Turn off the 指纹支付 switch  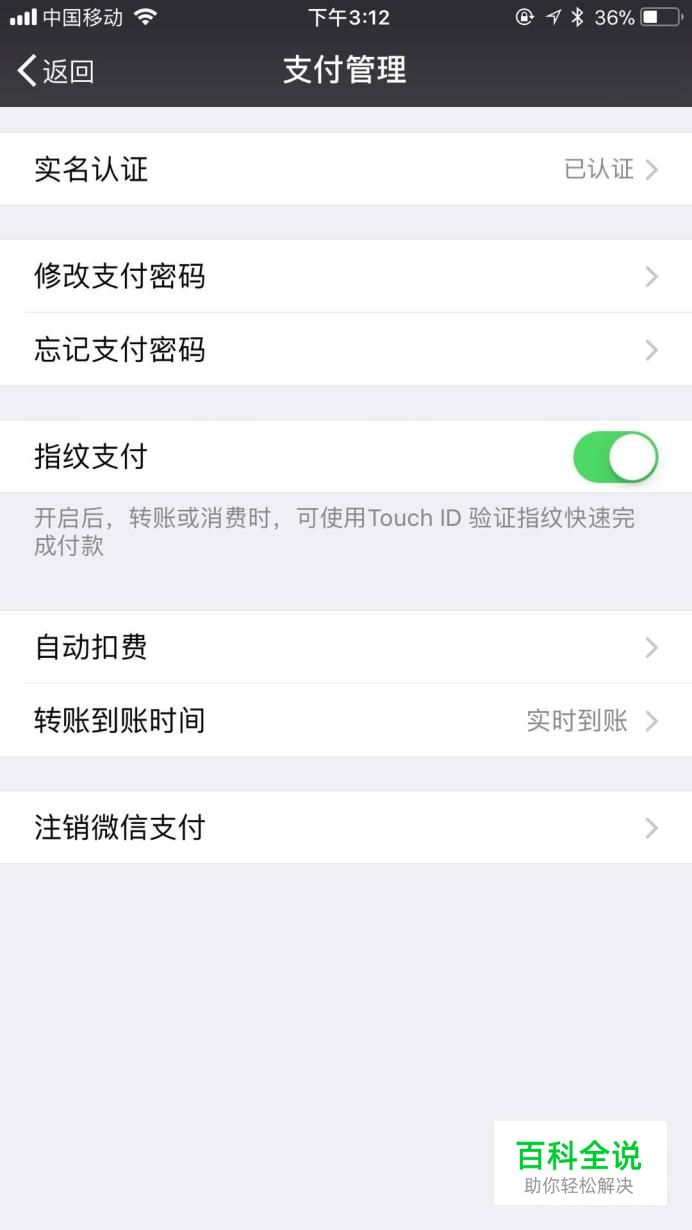[615, 457]
